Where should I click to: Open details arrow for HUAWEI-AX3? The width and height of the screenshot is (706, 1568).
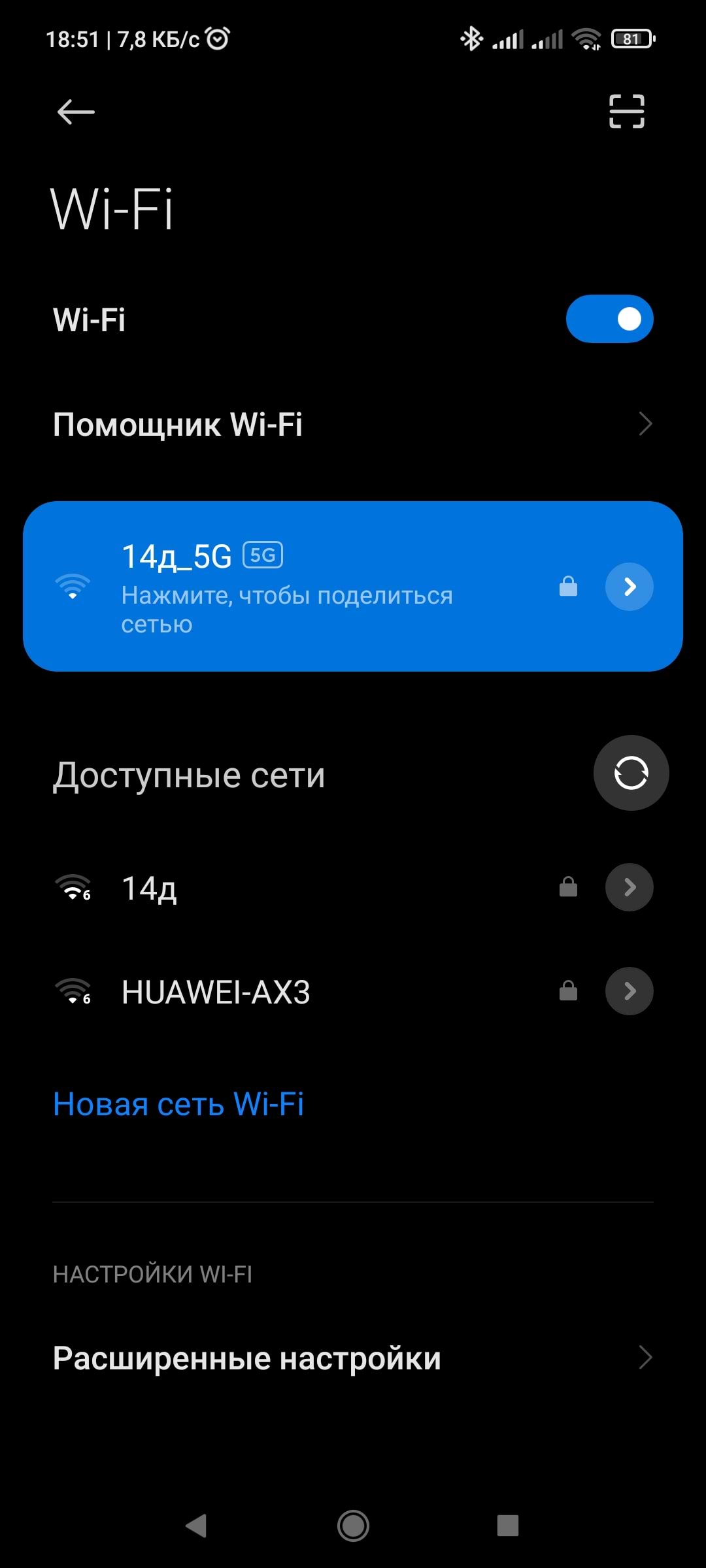[x=629, y=991]
